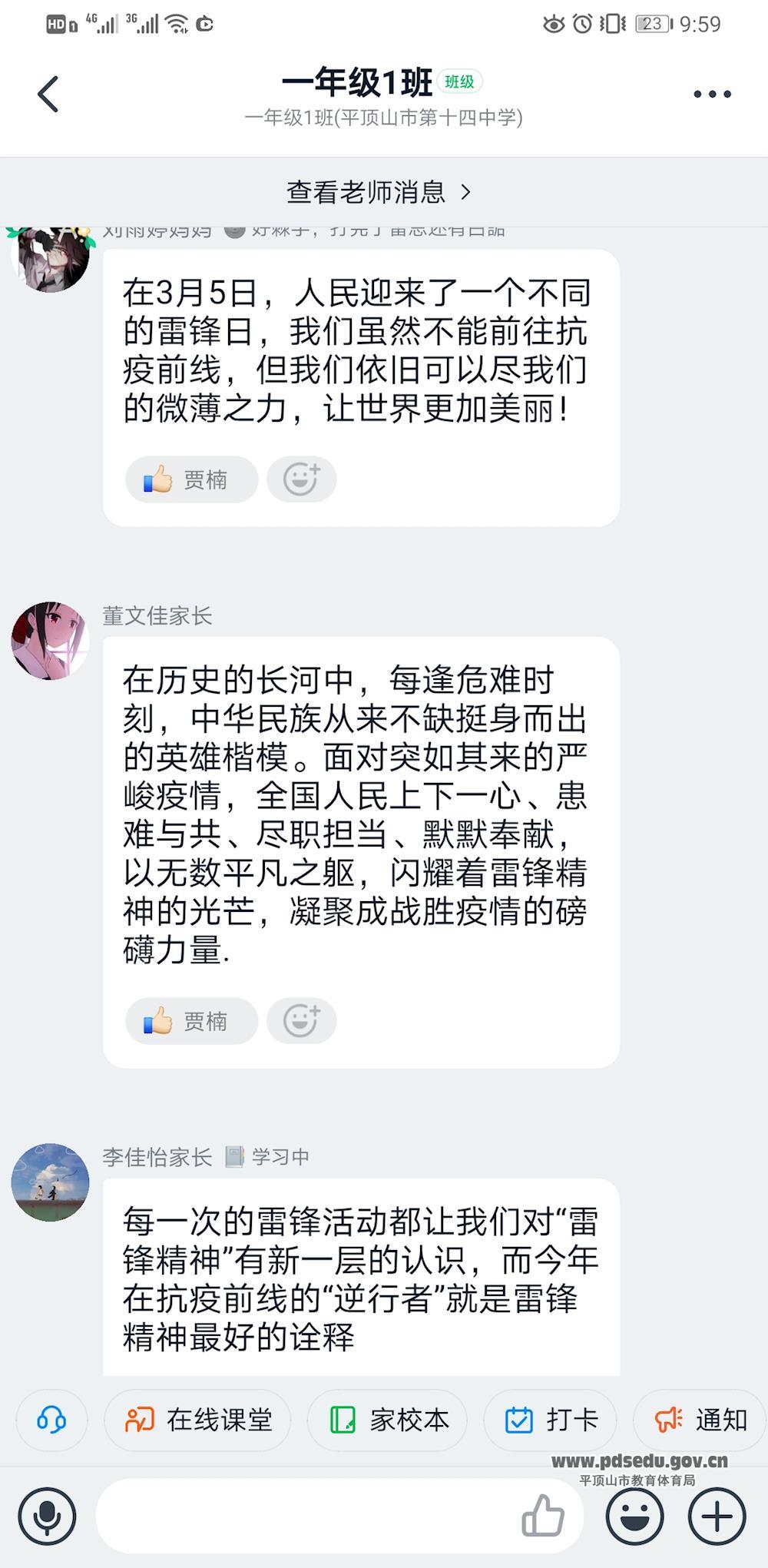Viewport: 768px width, 1568px height.
Task: Open 董文佳家长's profile avatar
Action: (50, 641)
